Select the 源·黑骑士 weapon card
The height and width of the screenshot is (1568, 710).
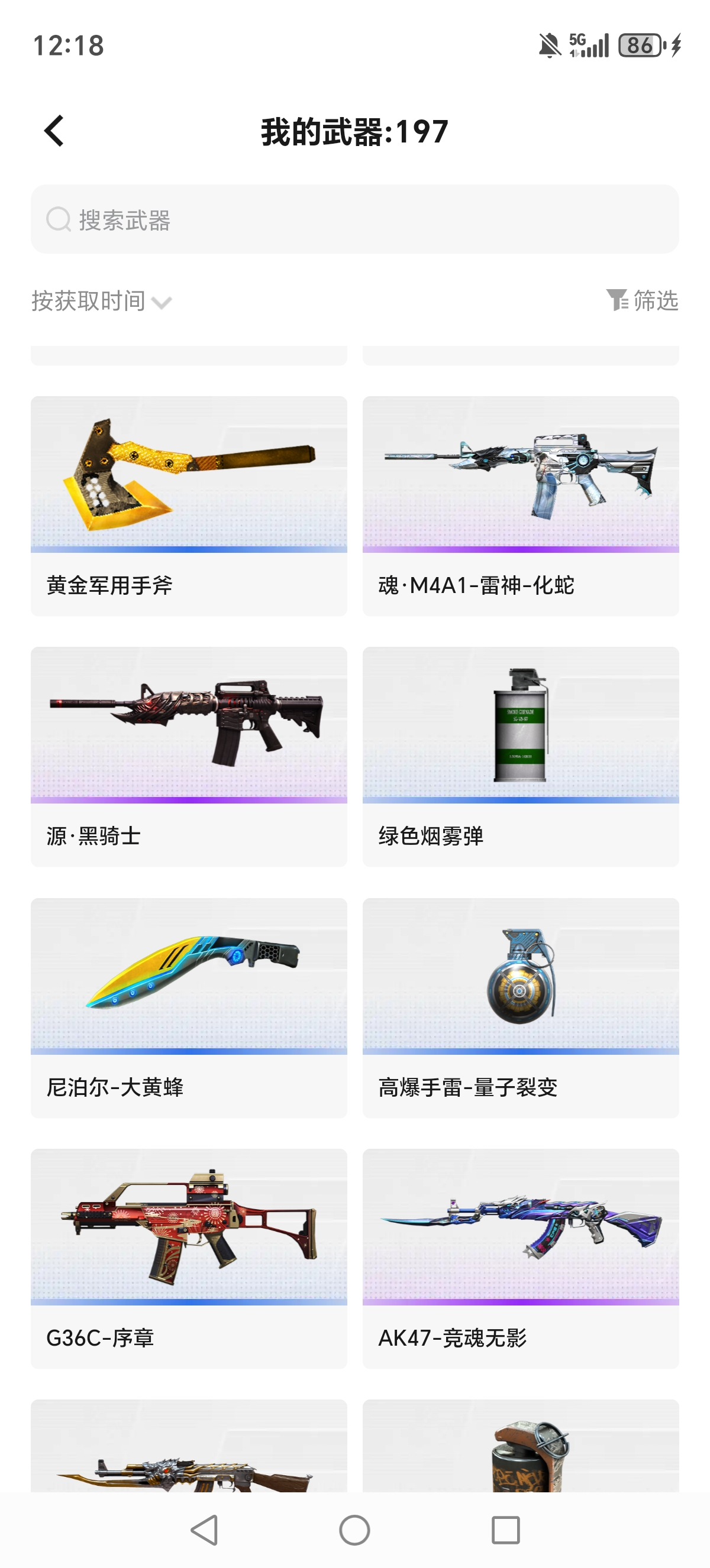click(189, 756)
